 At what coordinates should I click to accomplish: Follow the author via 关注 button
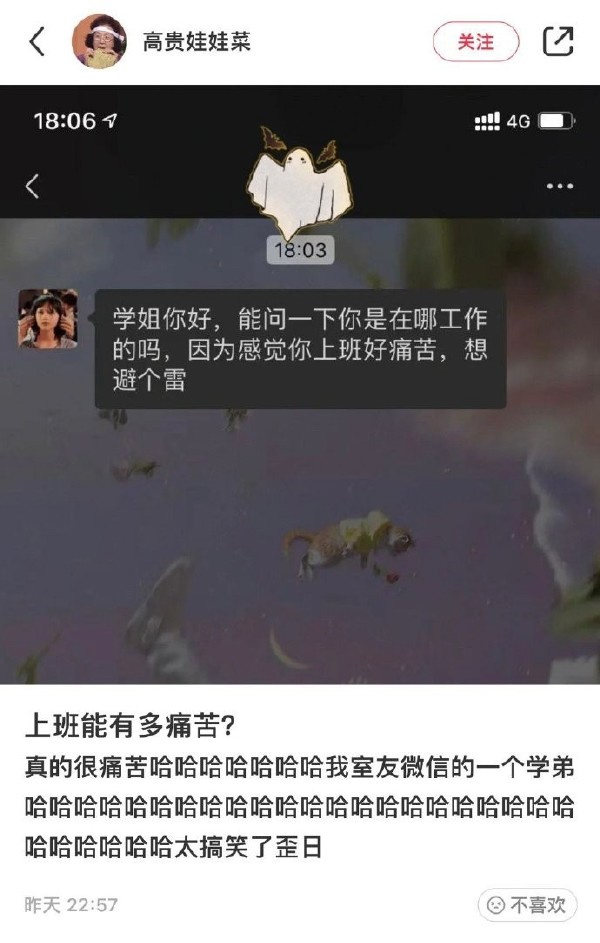pyautogui.click(x=476, y=42)
